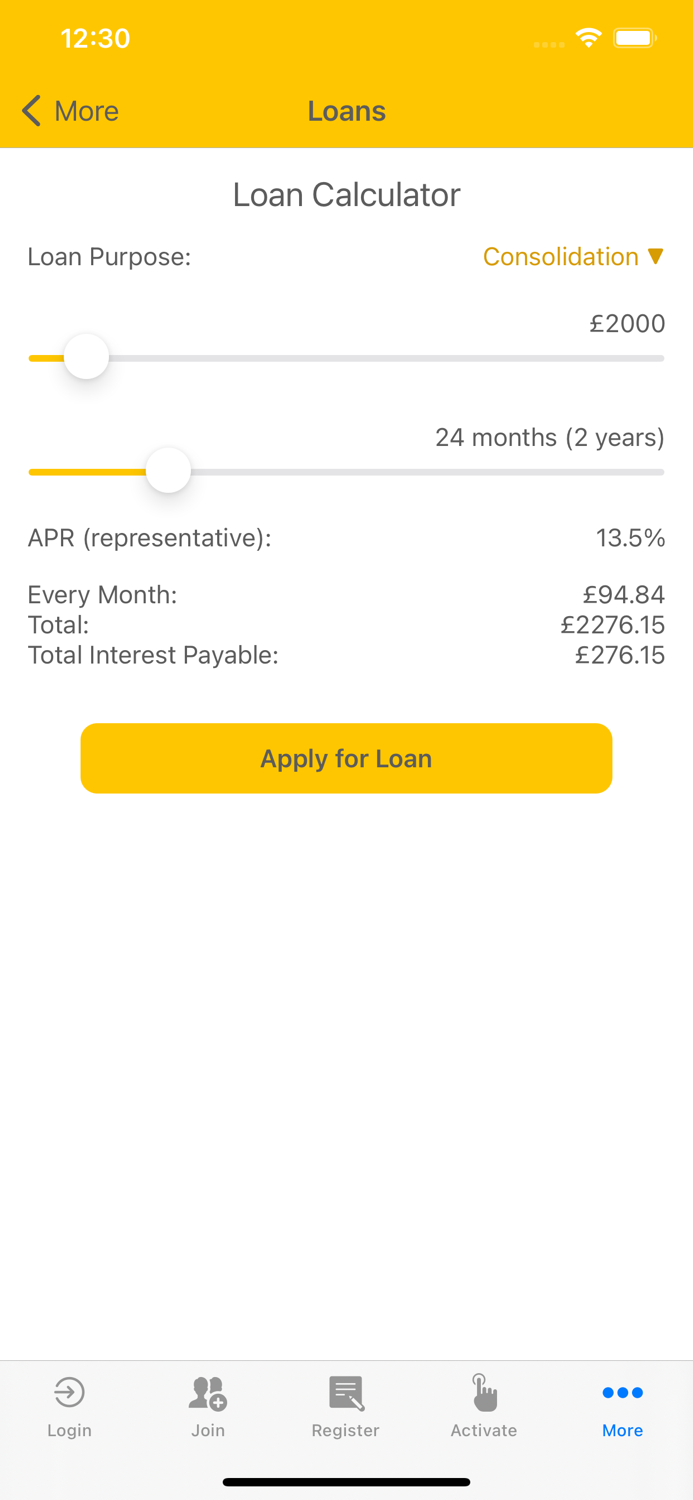Screen dimensions: 693x1500
Task: Tap the More tab
Action: click(622, 1406)
